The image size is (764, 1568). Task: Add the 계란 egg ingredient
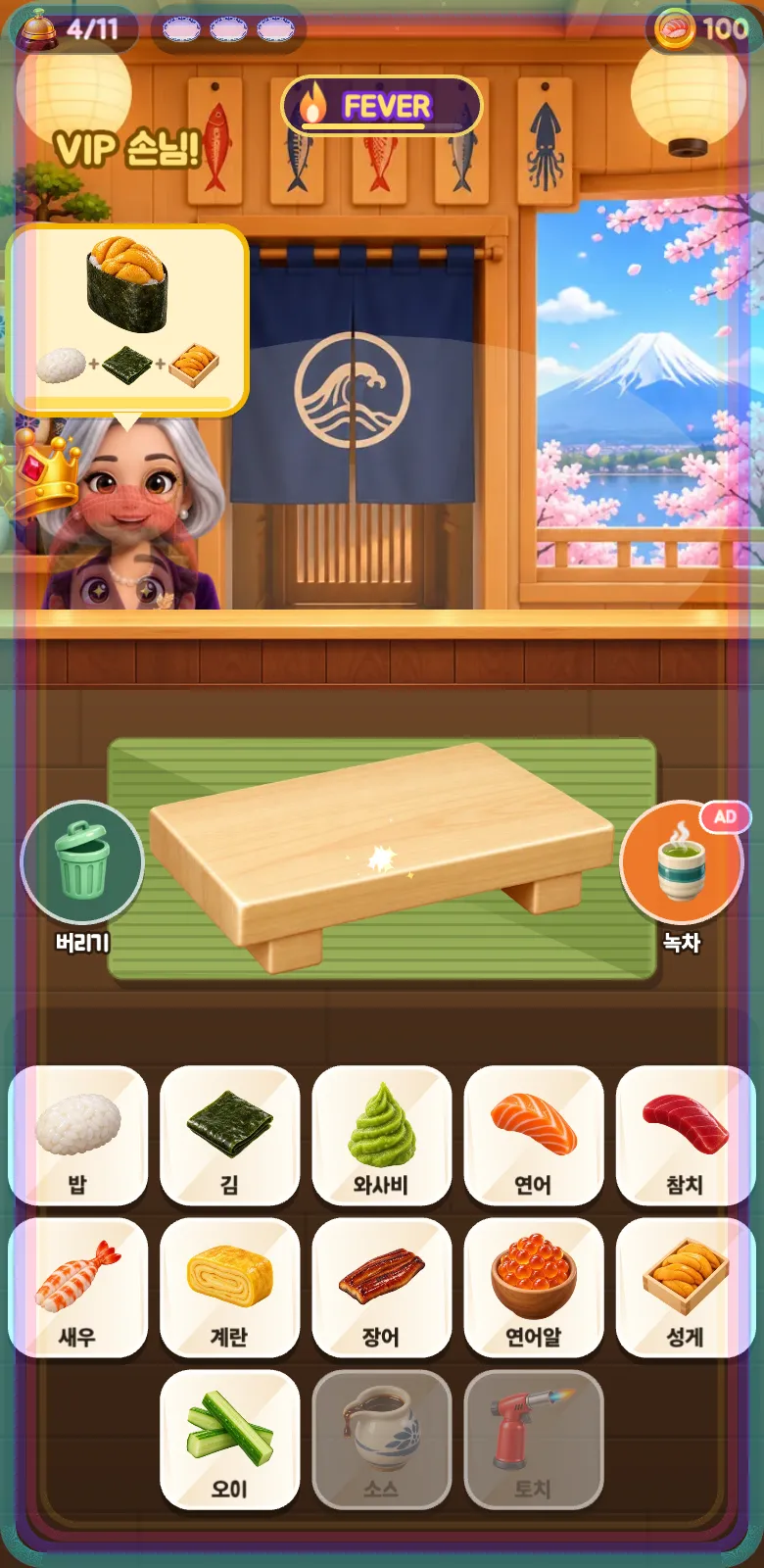pyautogui.click(x=230, y=1288)
